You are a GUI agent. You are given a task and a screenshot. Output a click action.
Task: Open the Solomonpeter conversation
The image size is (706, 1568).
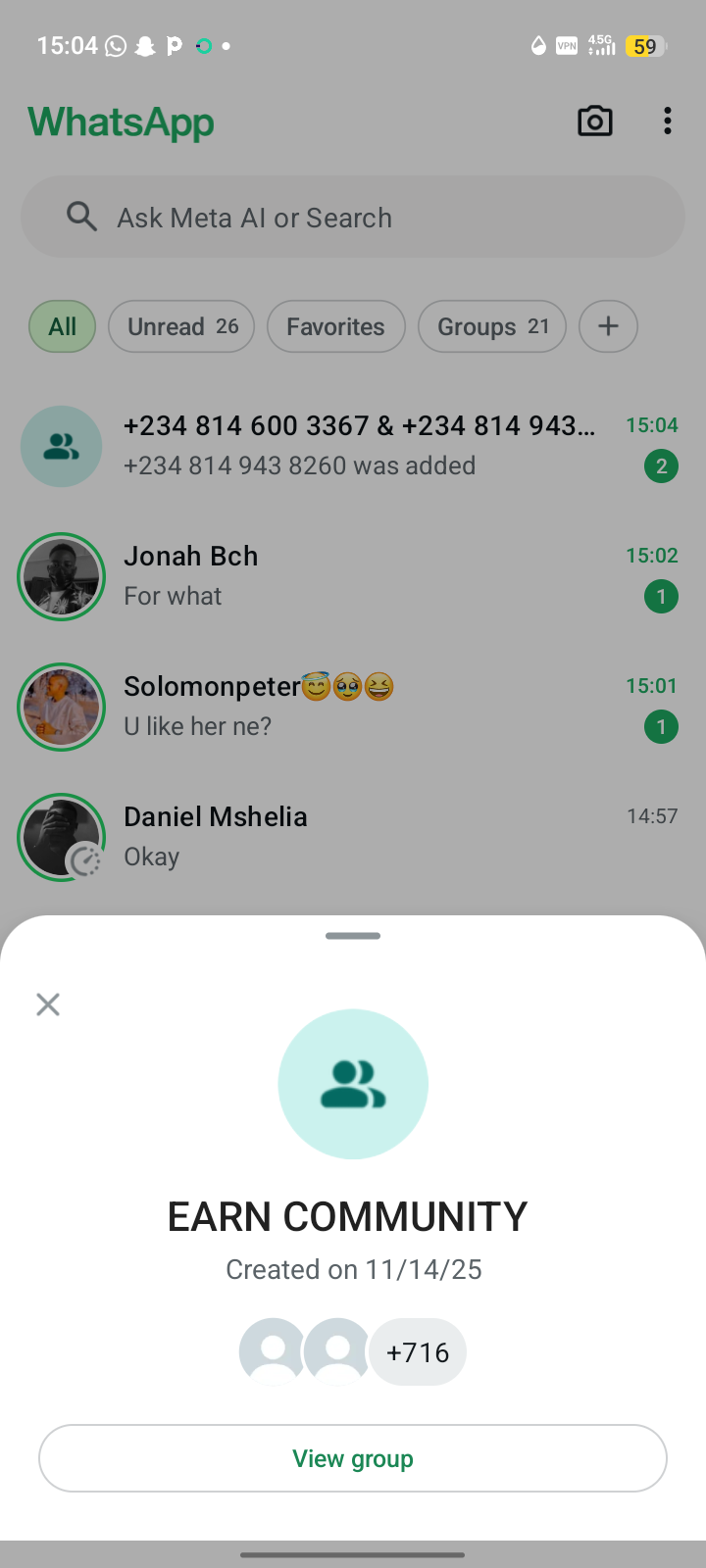pos(353,707)
